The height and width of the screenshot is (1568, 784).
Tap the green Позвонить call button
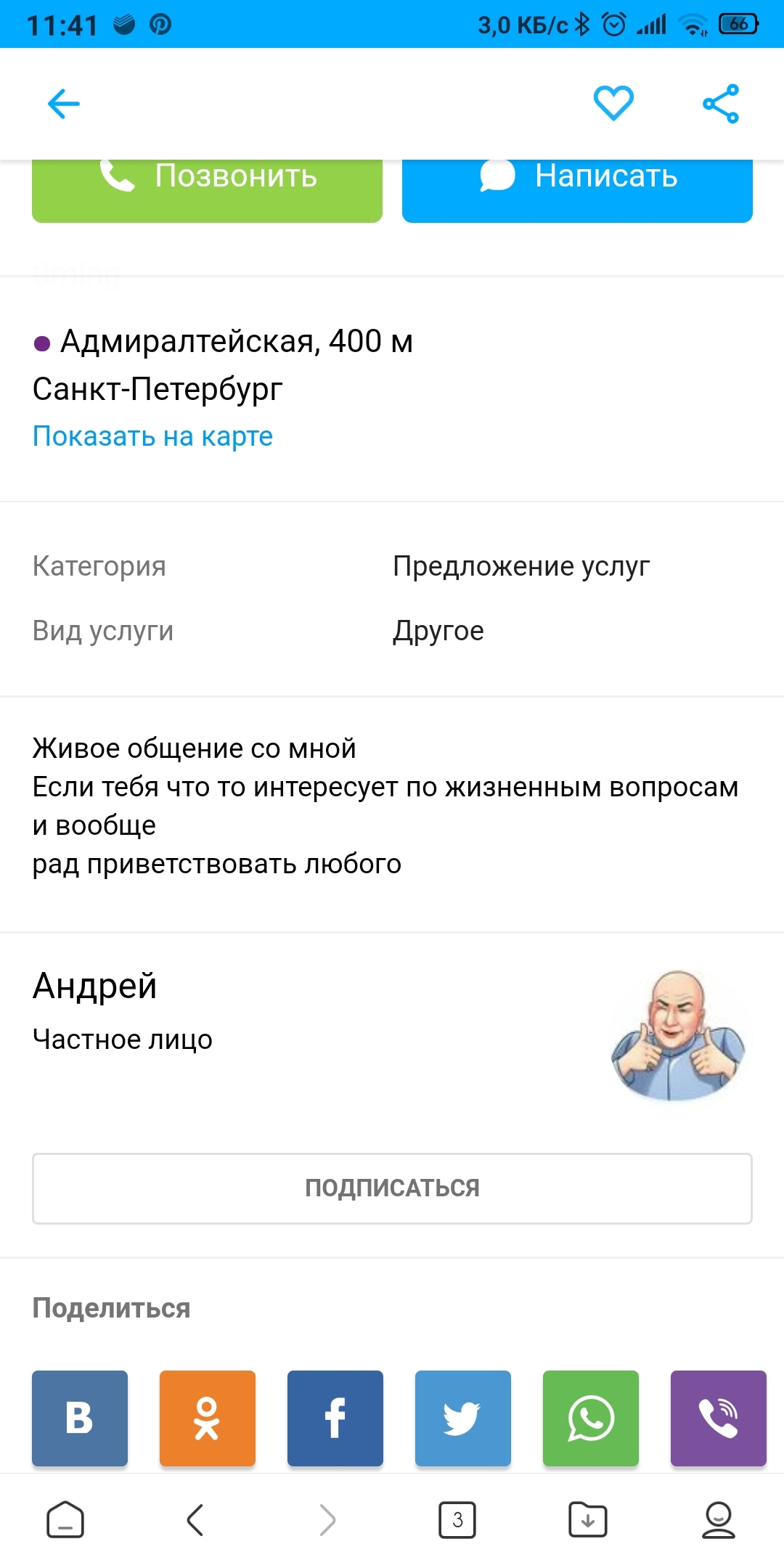pyautogui.click(x=207, y=190)
